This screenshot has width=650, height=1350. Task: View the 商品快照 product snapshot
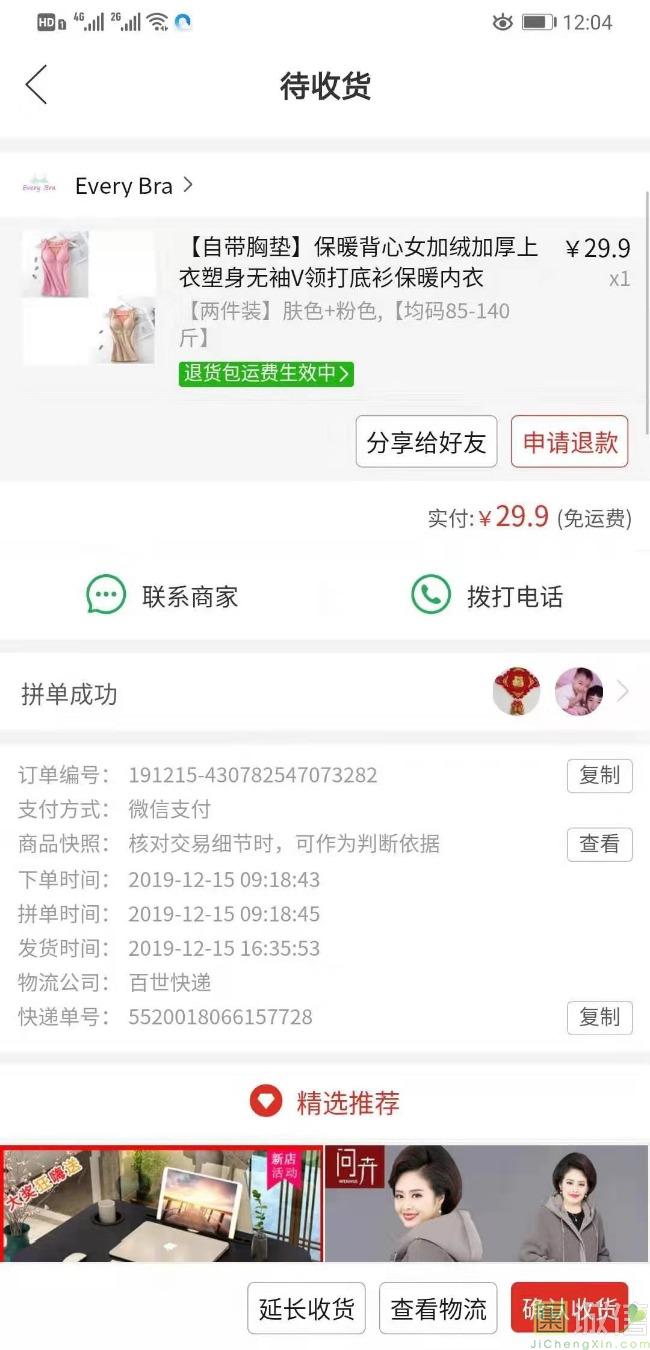599,844
